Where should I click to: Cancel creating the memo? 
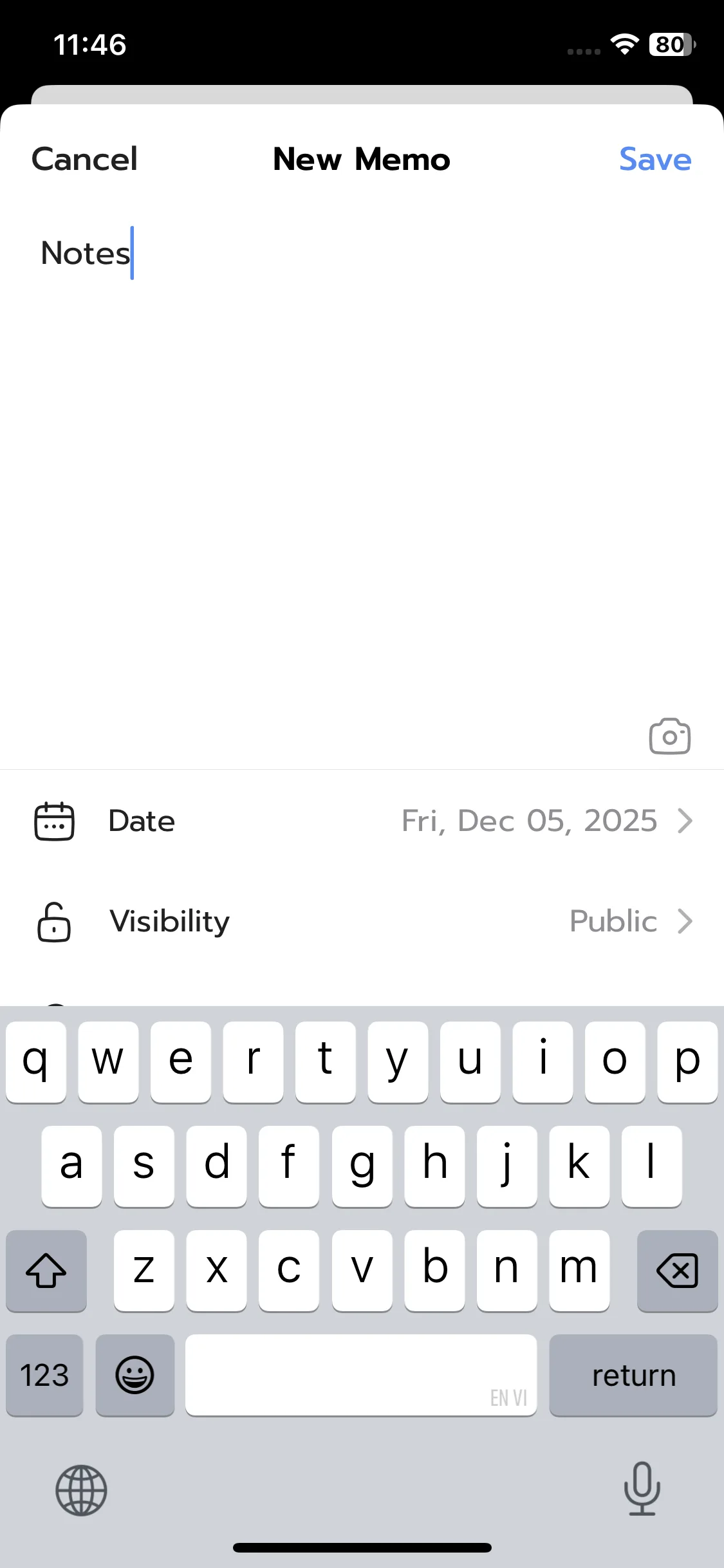pos(84,159)
